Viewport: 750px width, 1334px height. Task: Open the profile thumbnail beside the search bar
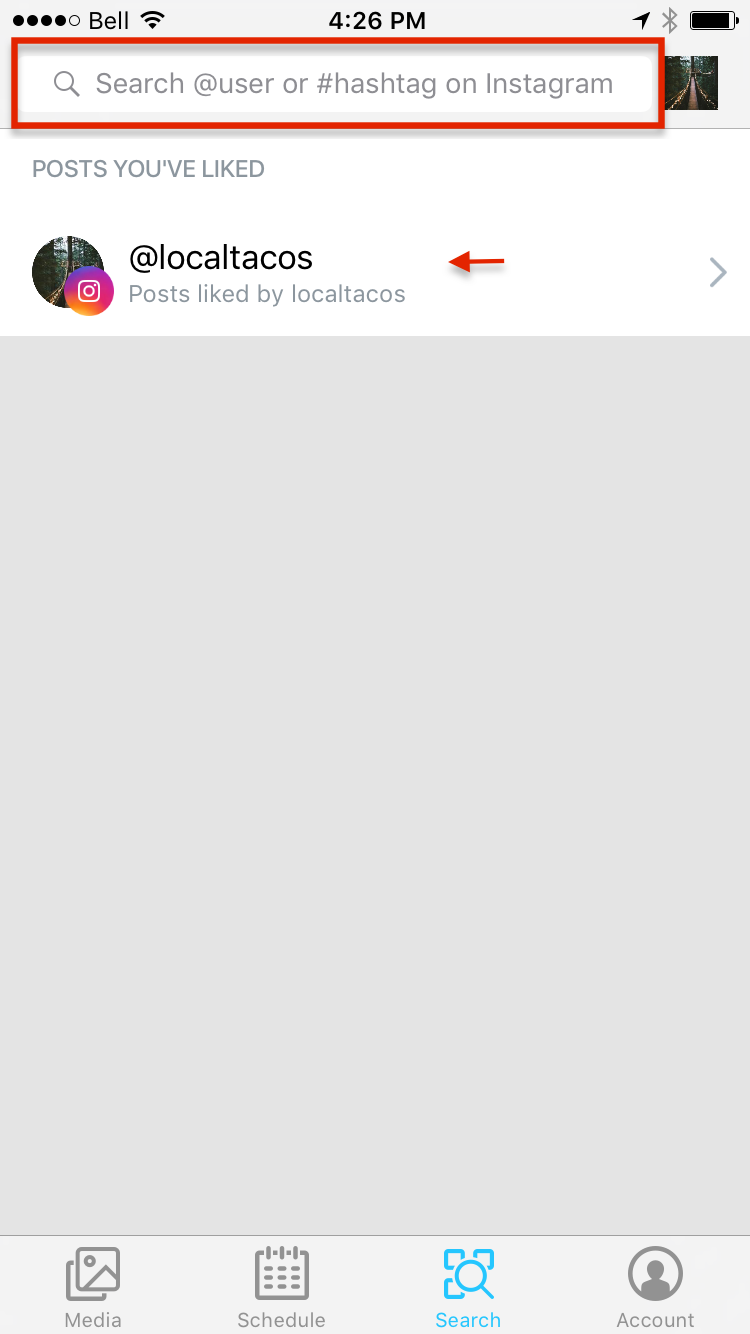[692, 83]
